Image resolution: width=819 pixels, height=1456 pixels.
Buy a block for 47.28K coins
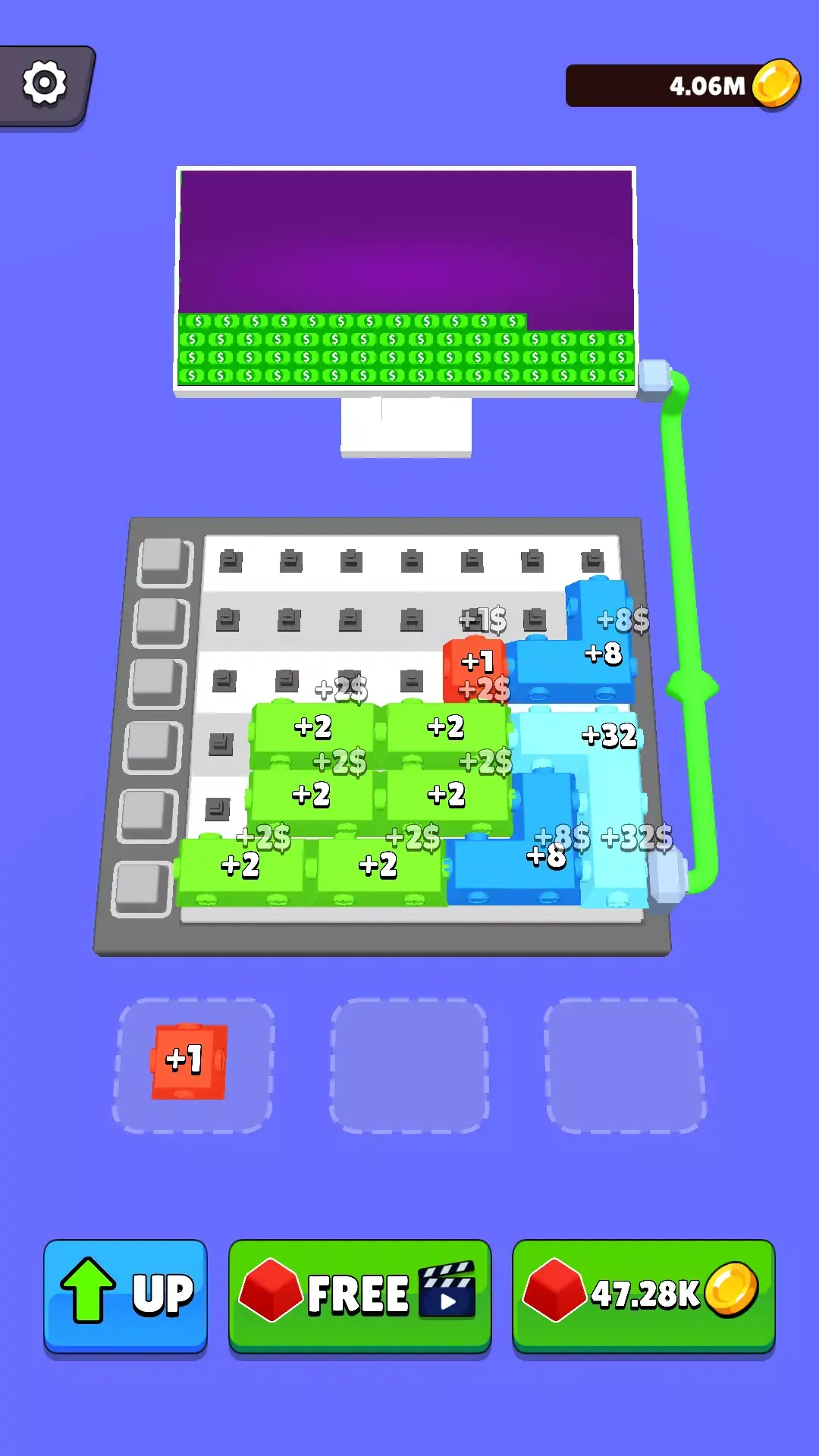click(x=643, y=1294)
